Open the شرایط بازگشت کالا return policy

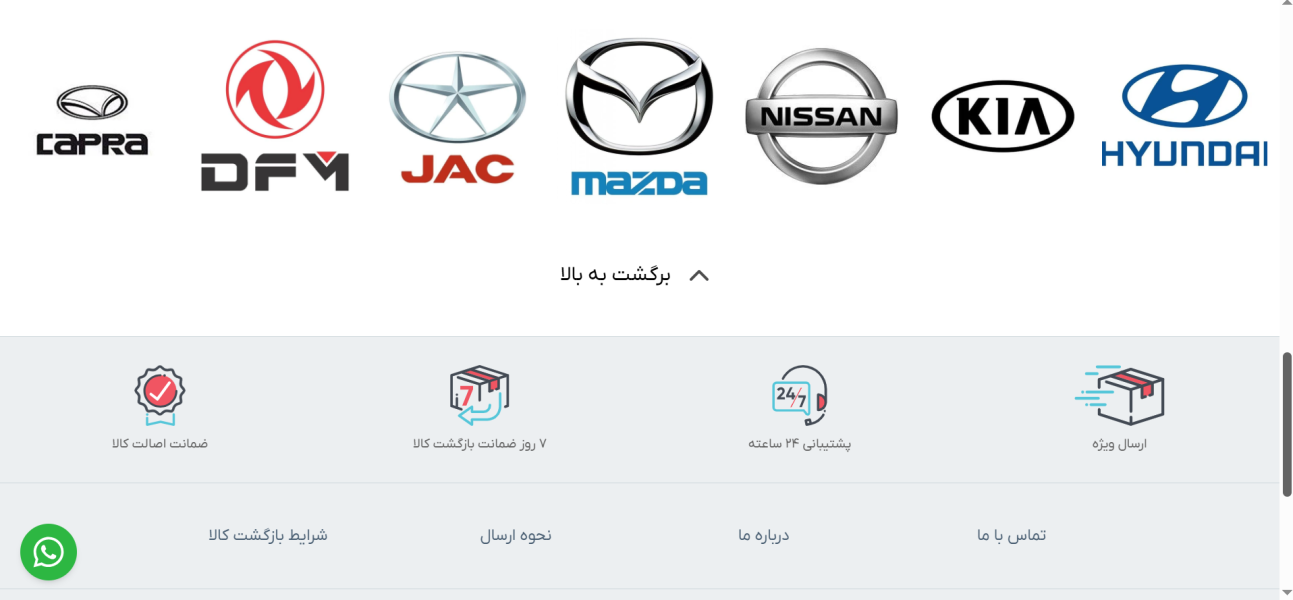pyautogui.click(x=268, y=535)
